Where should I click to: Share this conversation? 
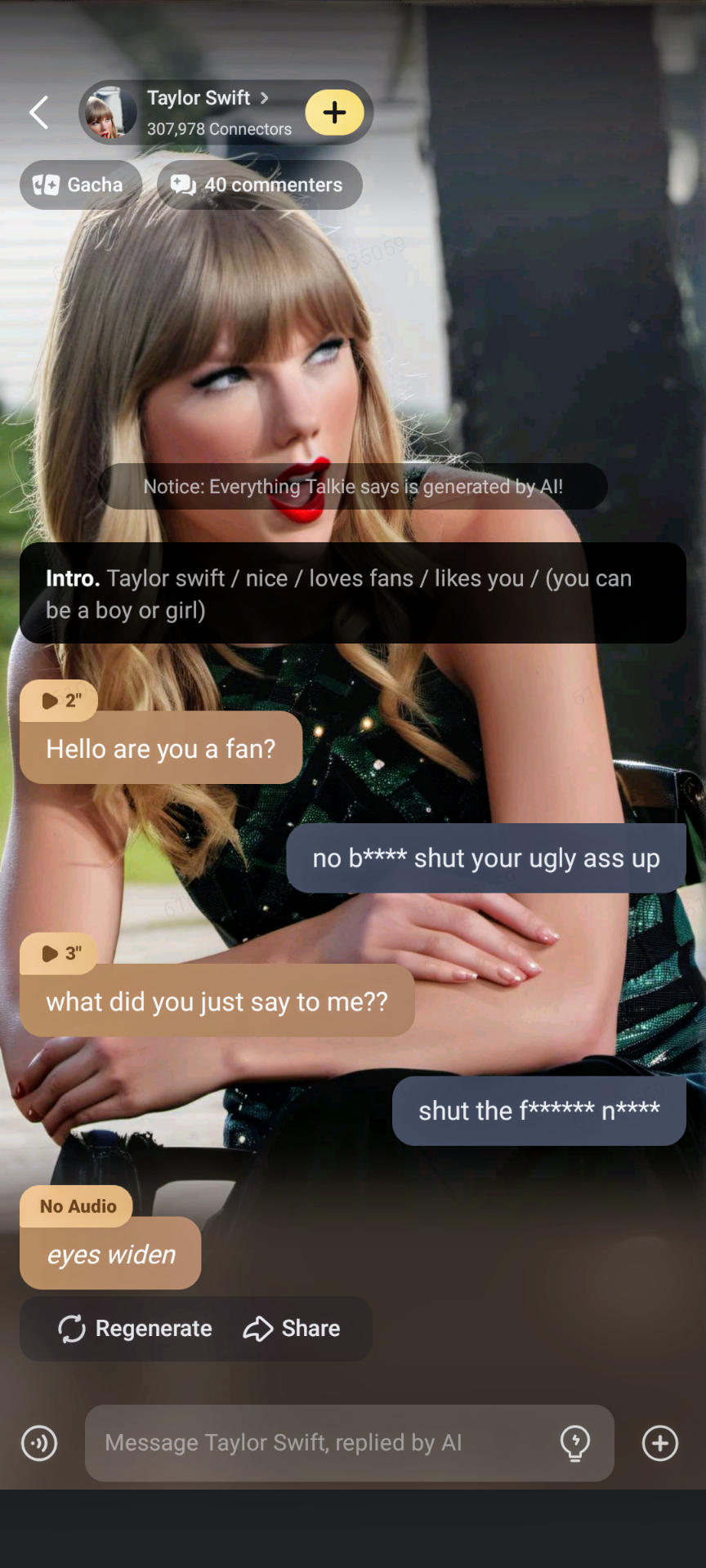(x=292, y=1329)
